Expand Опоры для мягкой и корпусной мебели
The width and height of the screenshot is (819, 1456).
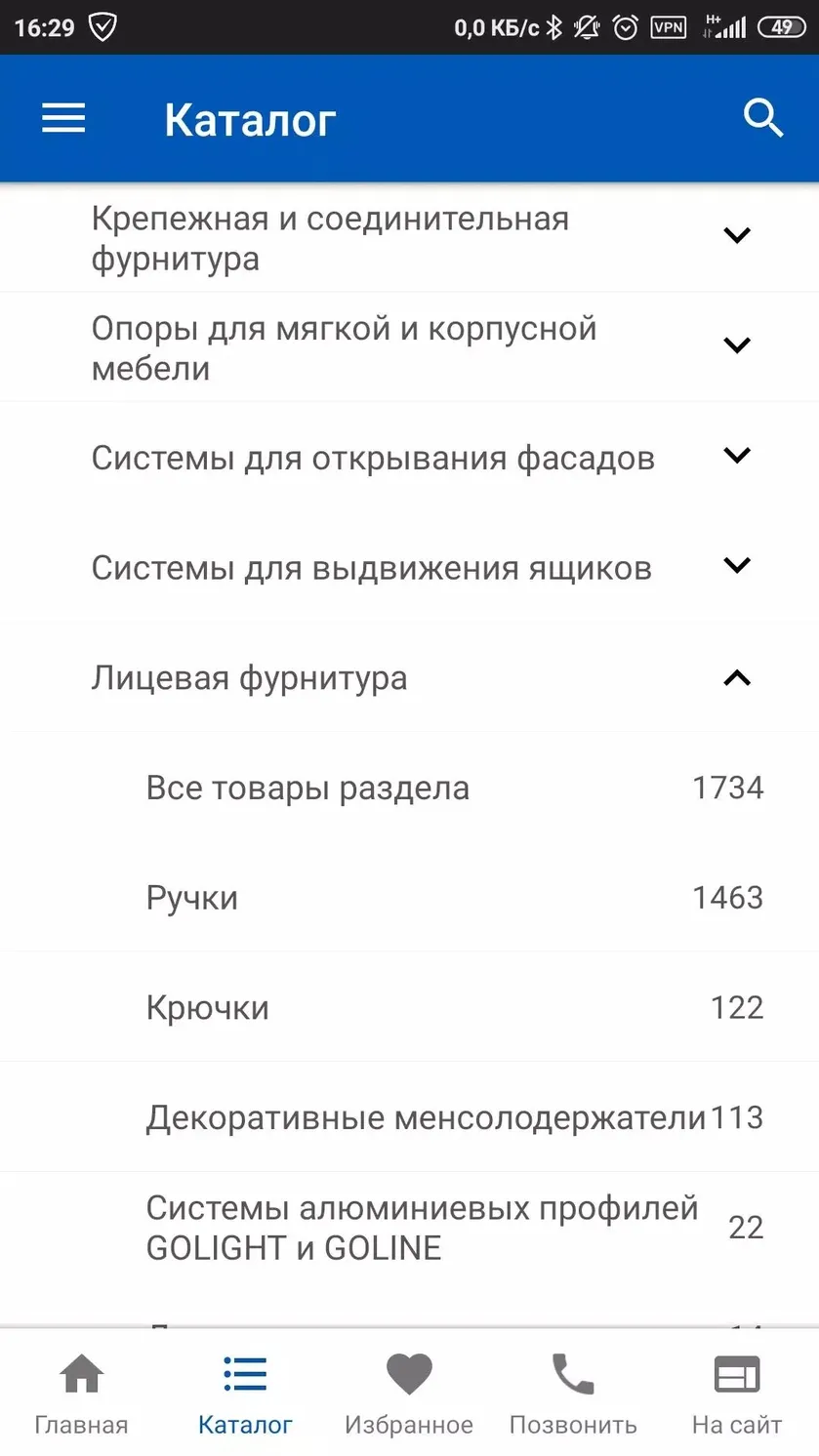click(409, 347)
